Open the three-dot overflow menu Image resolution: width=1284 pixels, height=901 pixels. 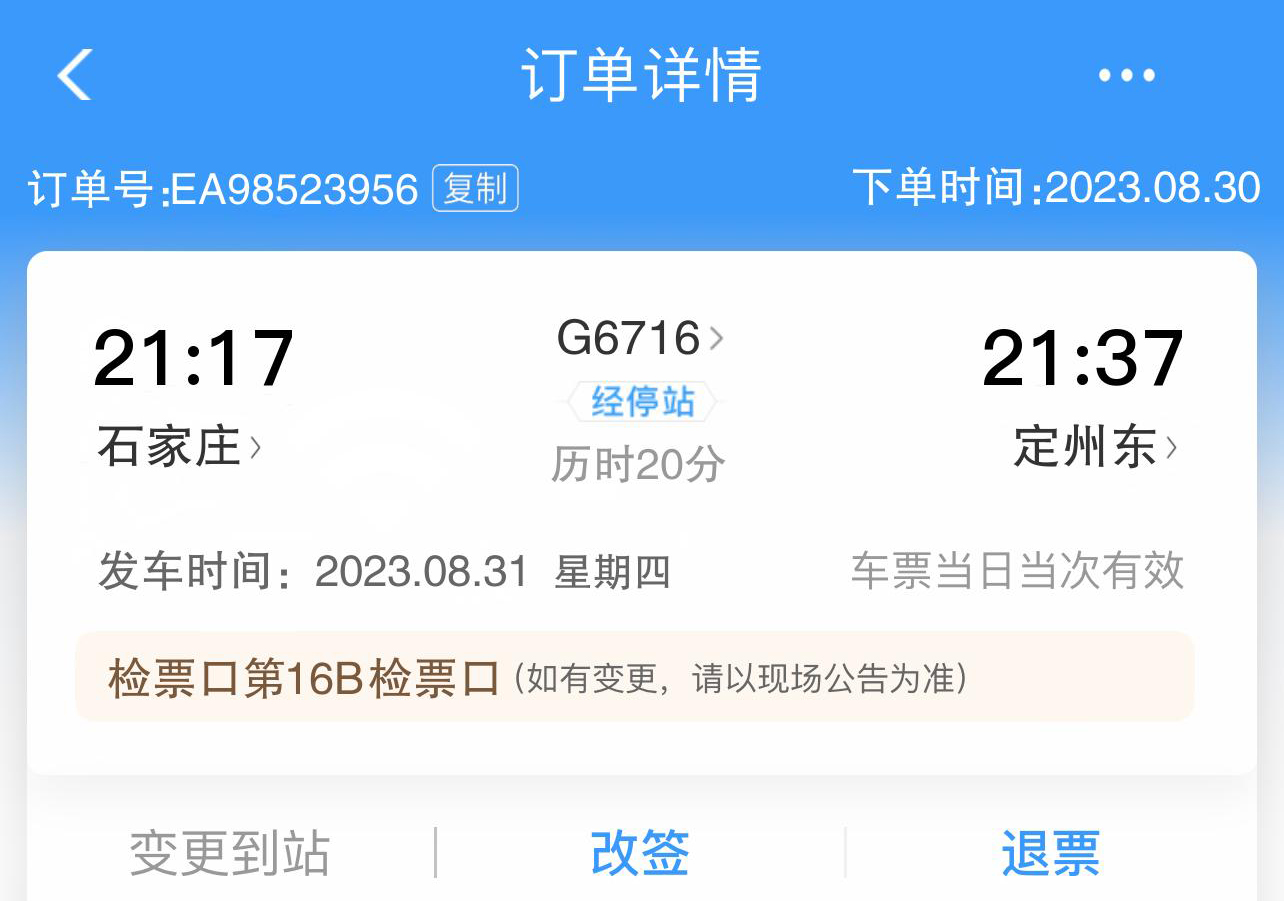[x=1126, y=75]
